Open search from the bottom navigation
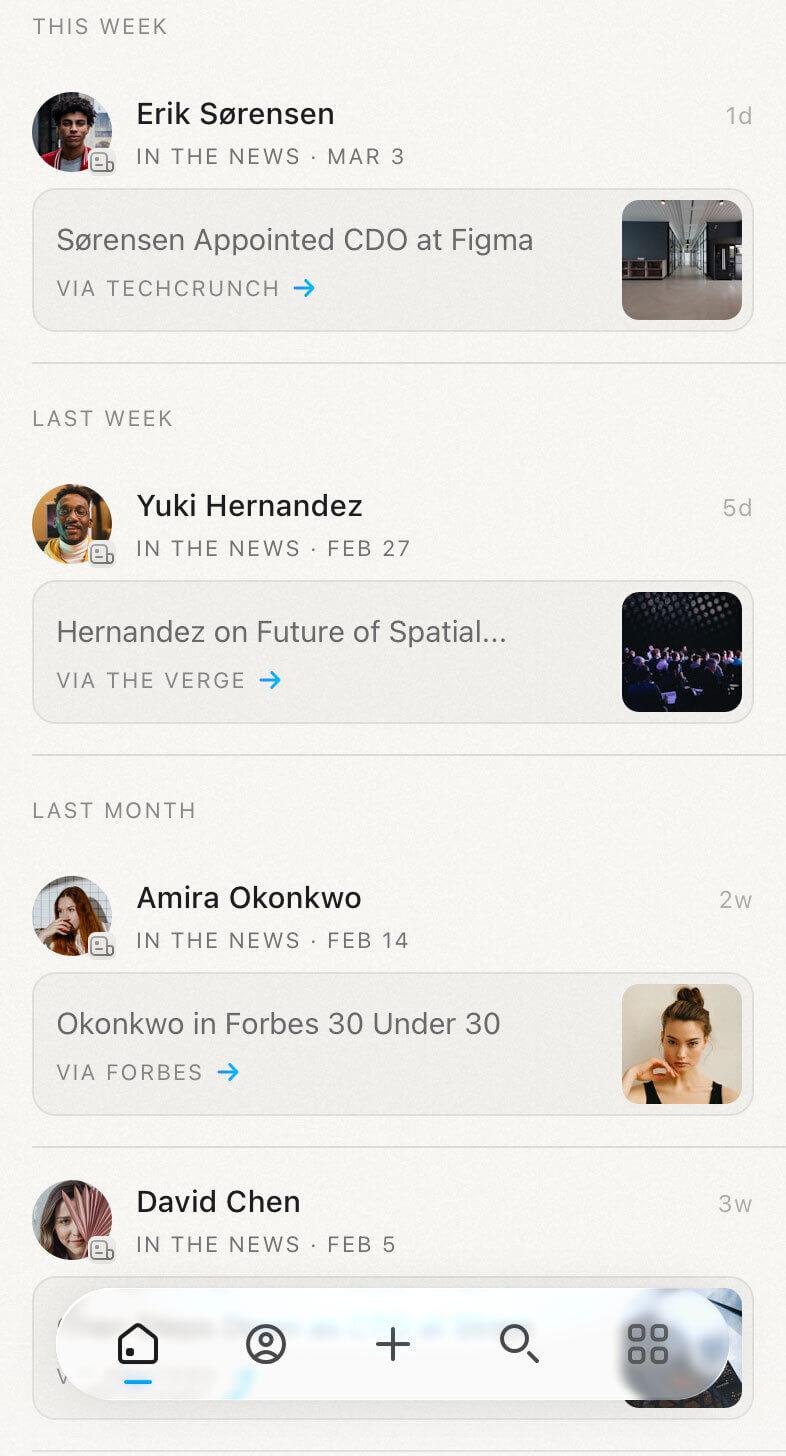786x1456 pixels. pos(519,1345)
